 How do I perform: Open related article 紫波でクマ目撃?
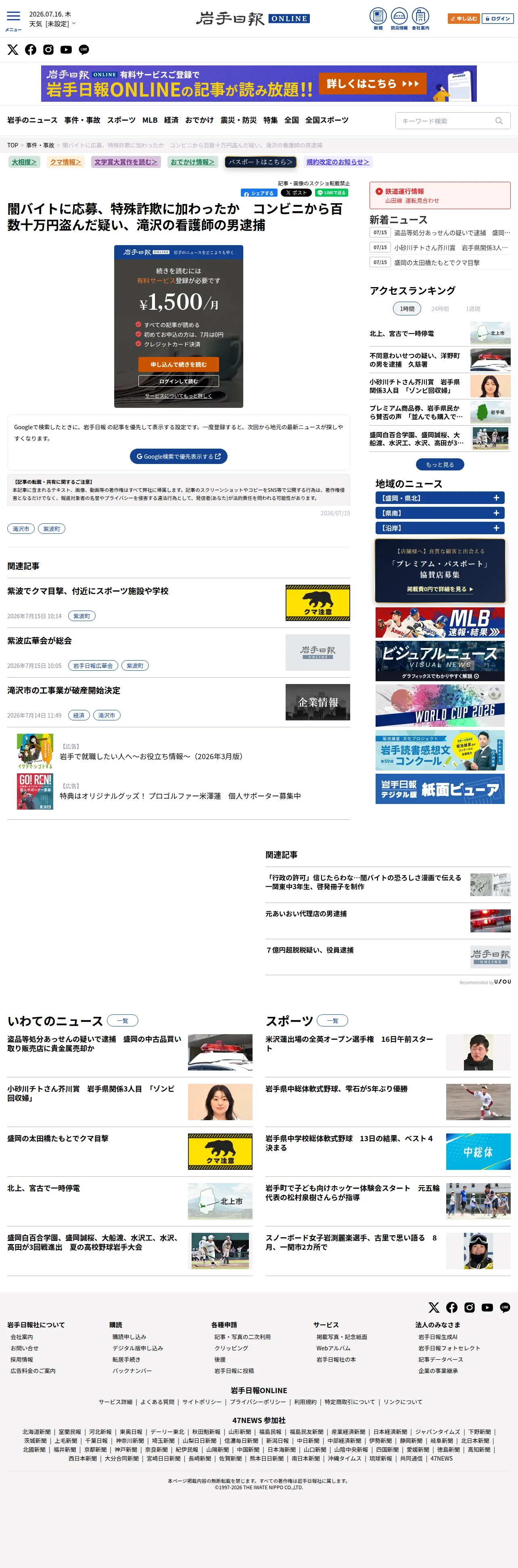tap(88, 591)
